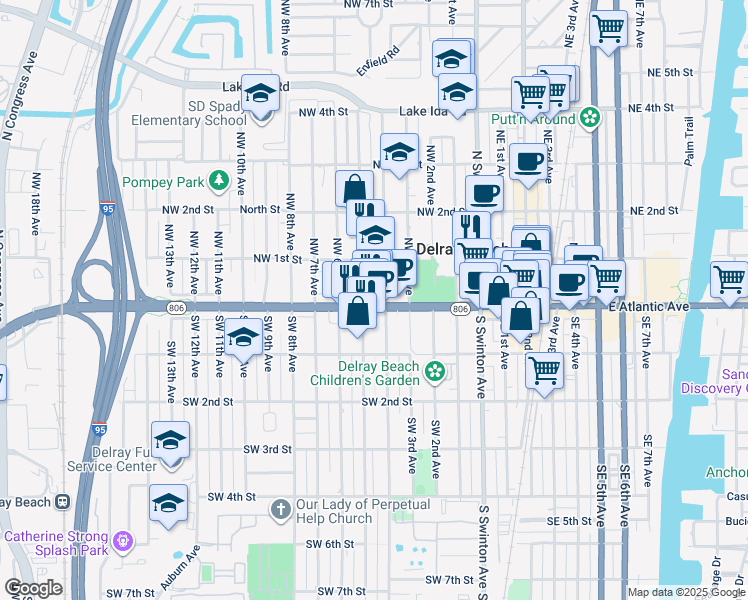
Task: Open the Google logo link
Action: pos(32,588)
